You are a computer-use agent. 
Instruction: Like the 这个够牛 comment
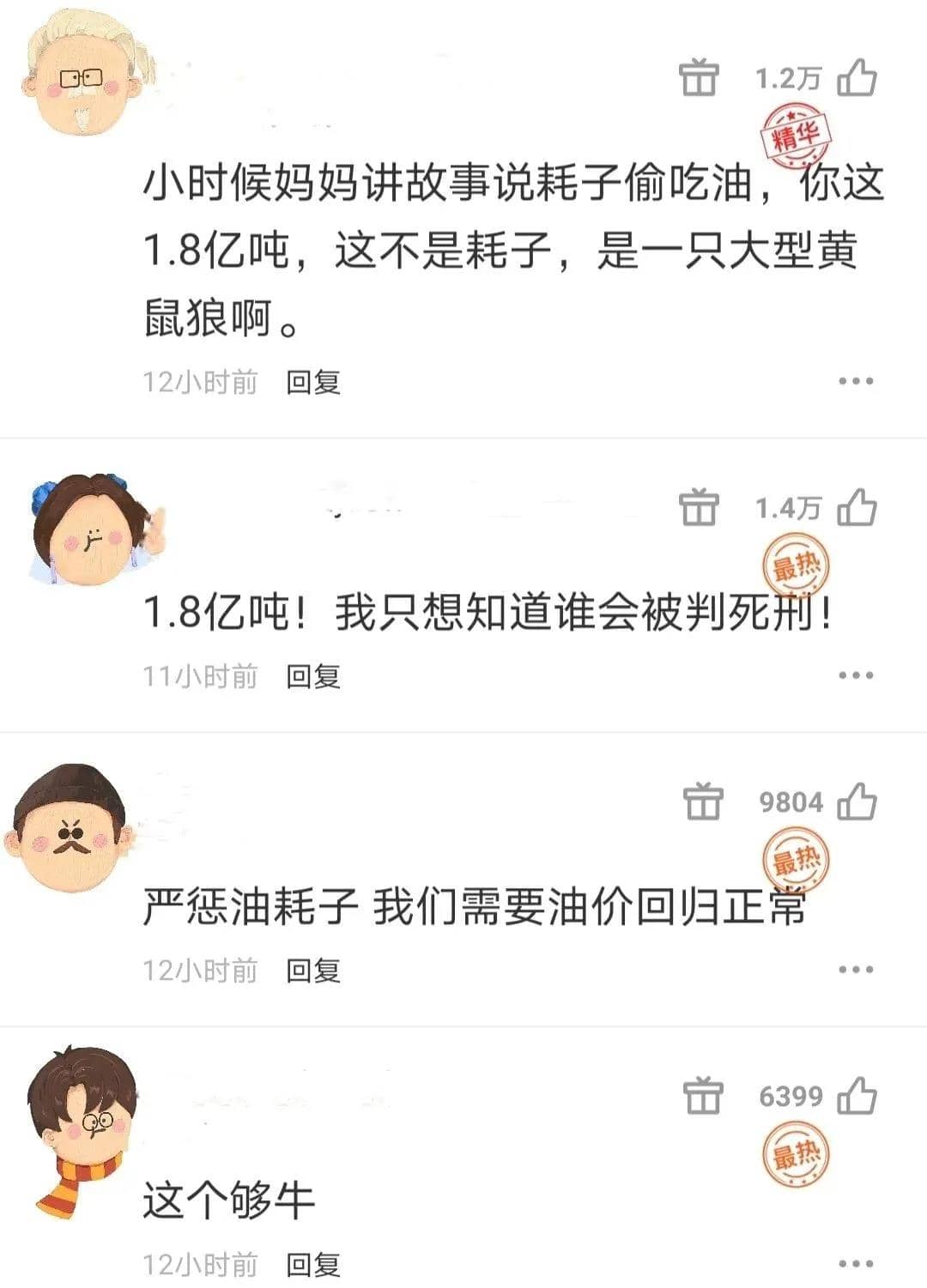(x=857, y=1096)
